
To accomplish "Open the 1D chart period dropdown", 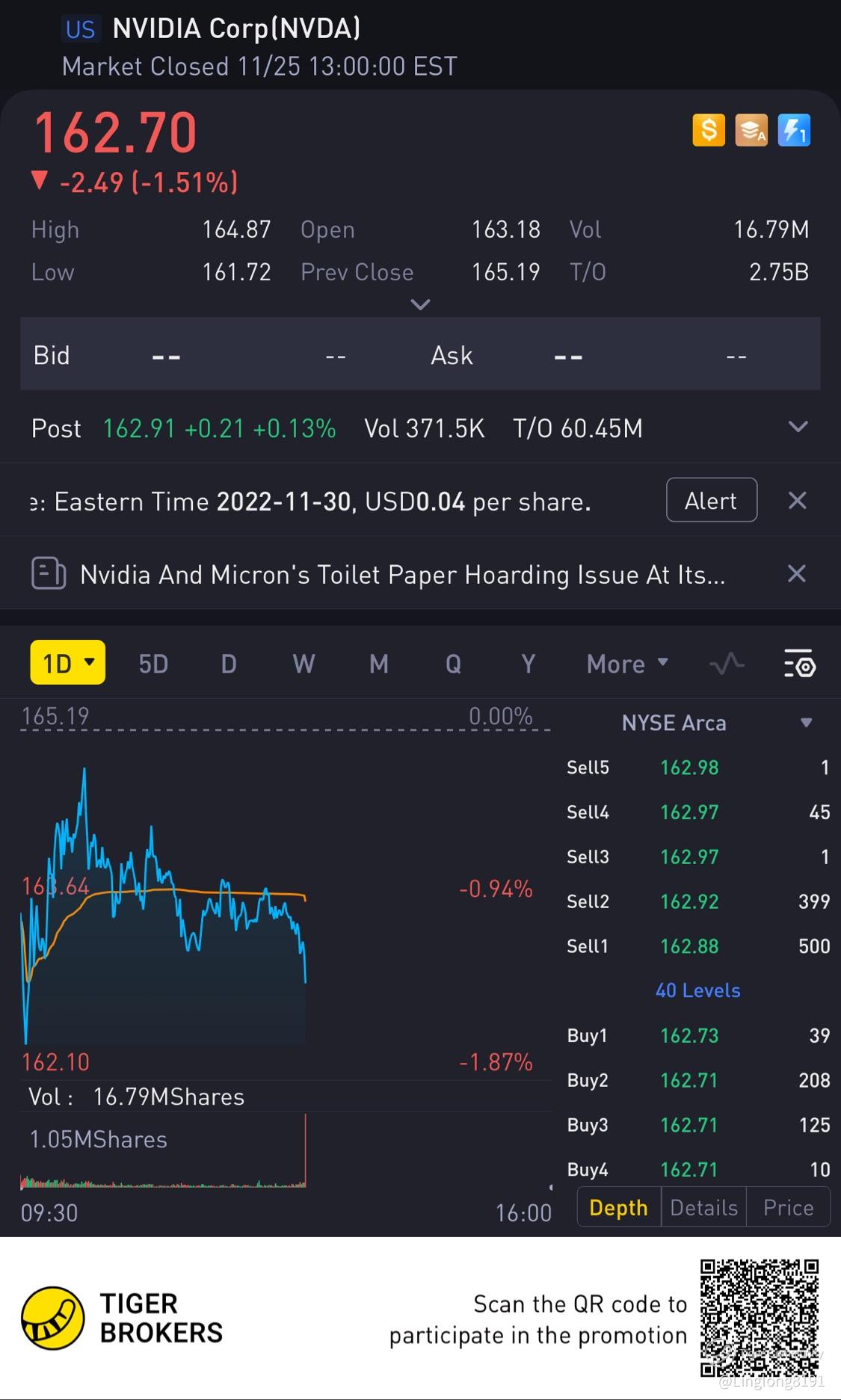I will click(x=68, y=663).
